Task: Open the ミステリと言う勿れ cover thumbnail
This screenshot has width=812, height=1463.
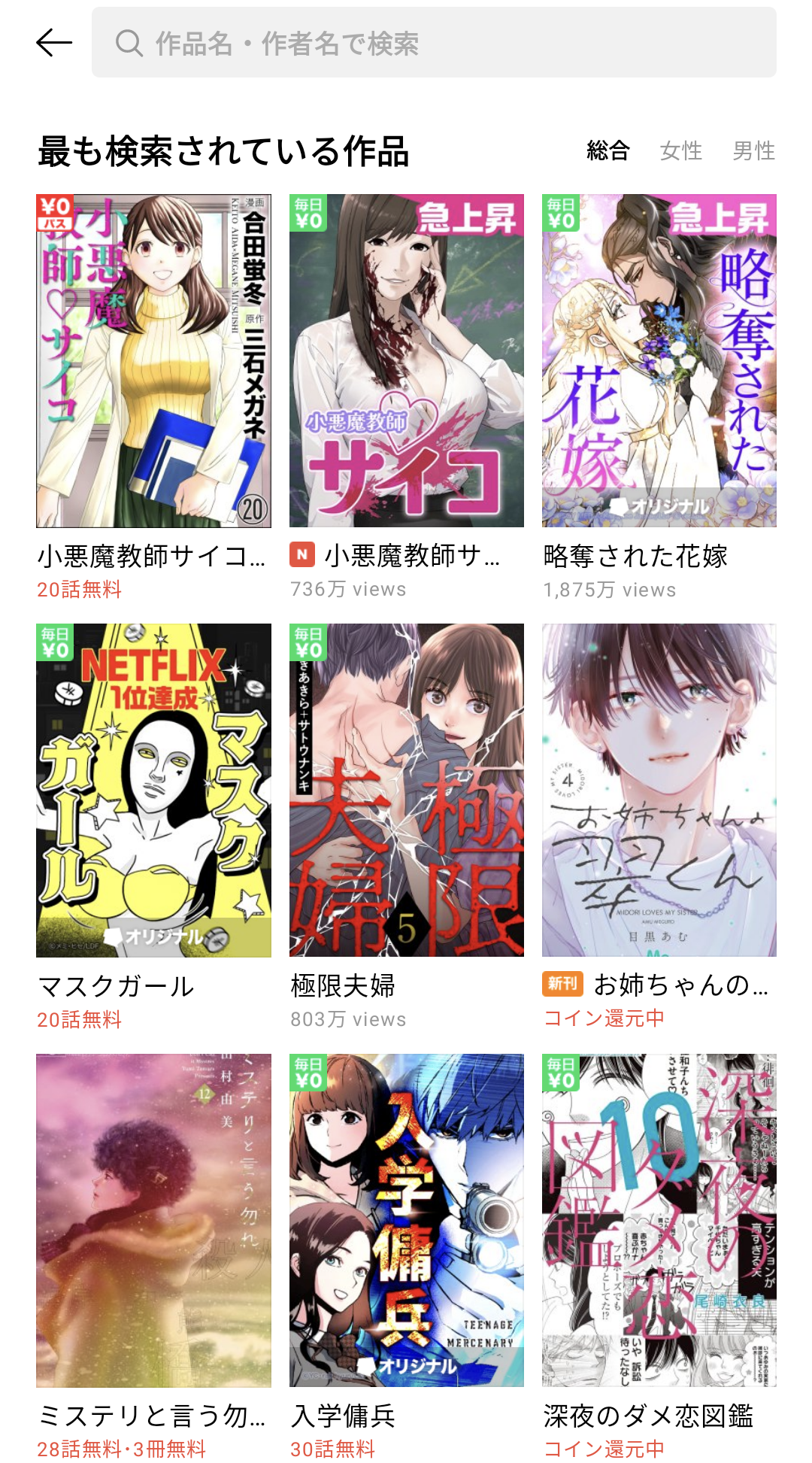Action: pos(153,1224)
